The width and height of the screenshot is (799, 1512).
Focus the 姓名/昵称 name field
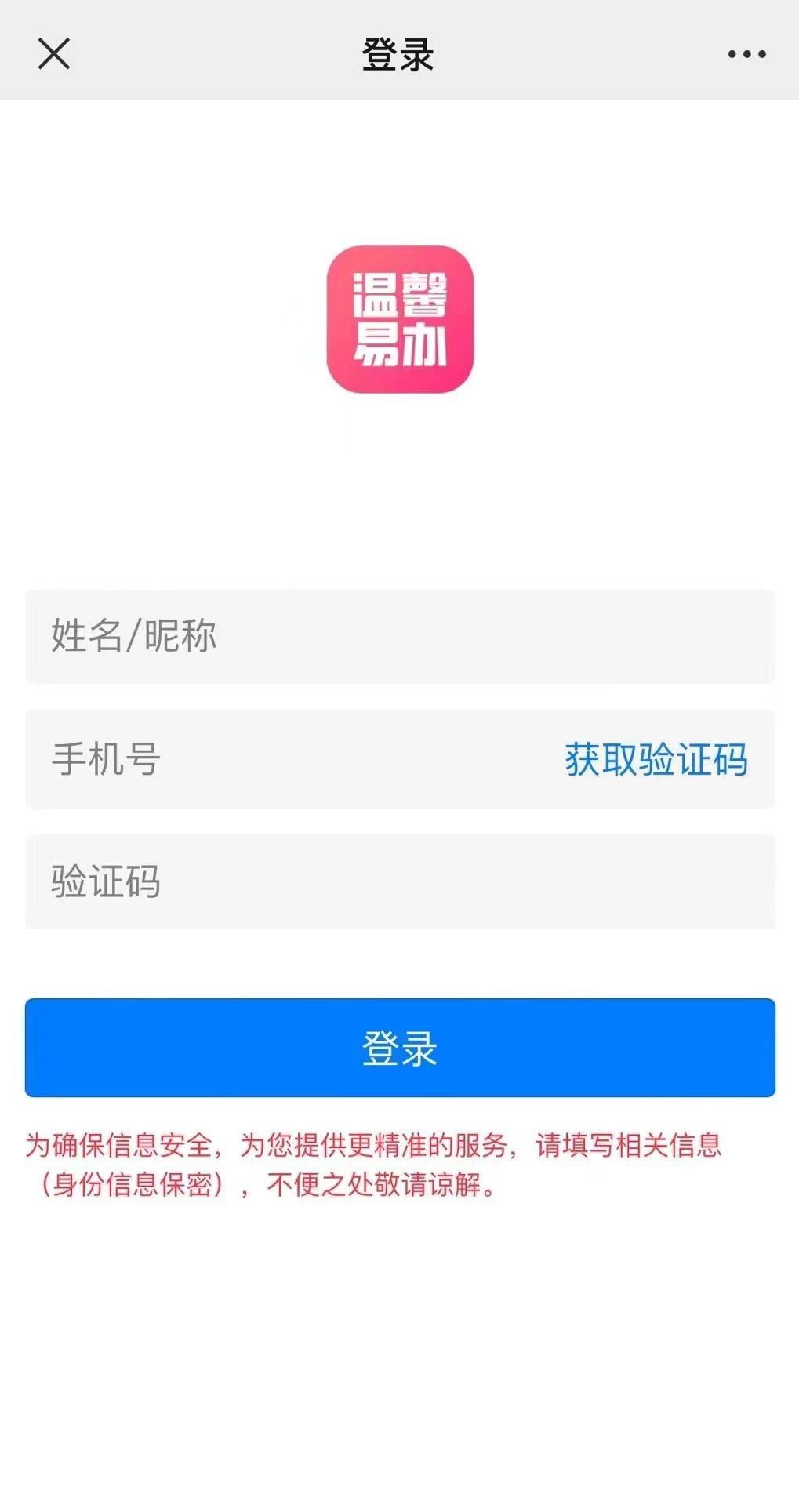tap(400, 636)
